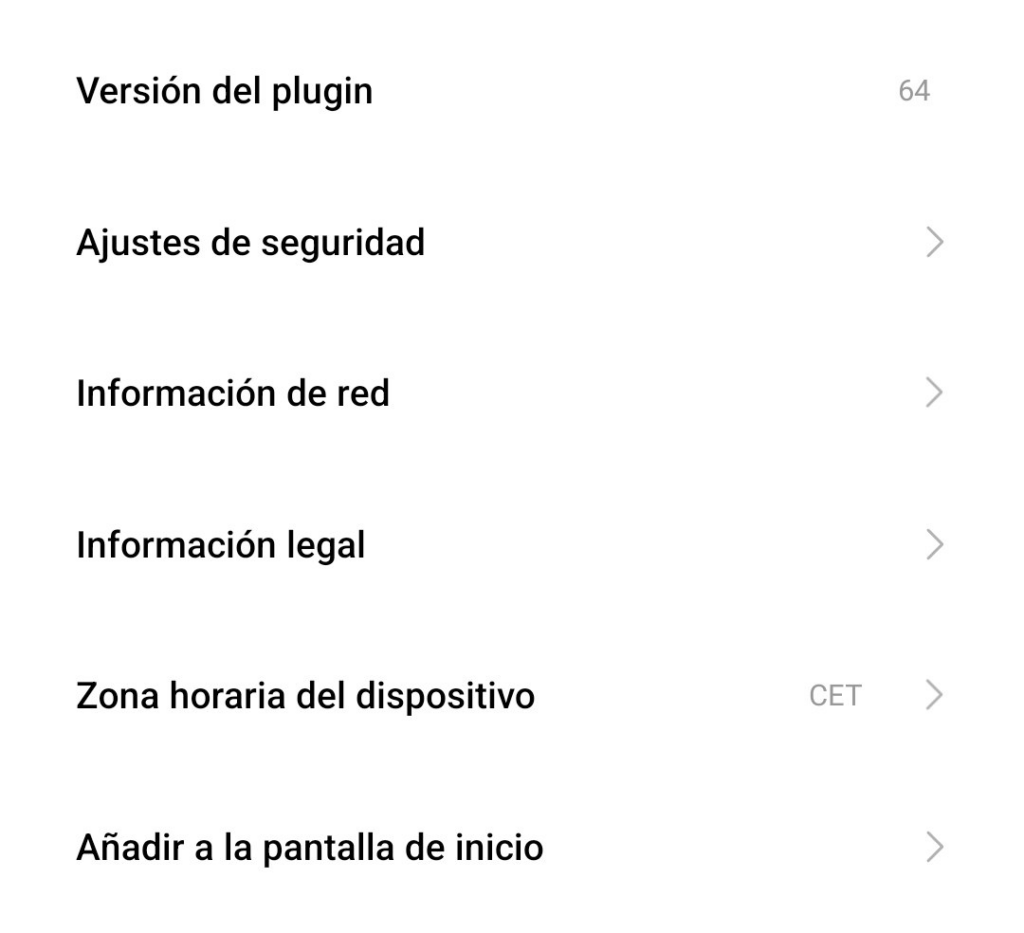
Task: Open Información de red
Action: point(233,394)
